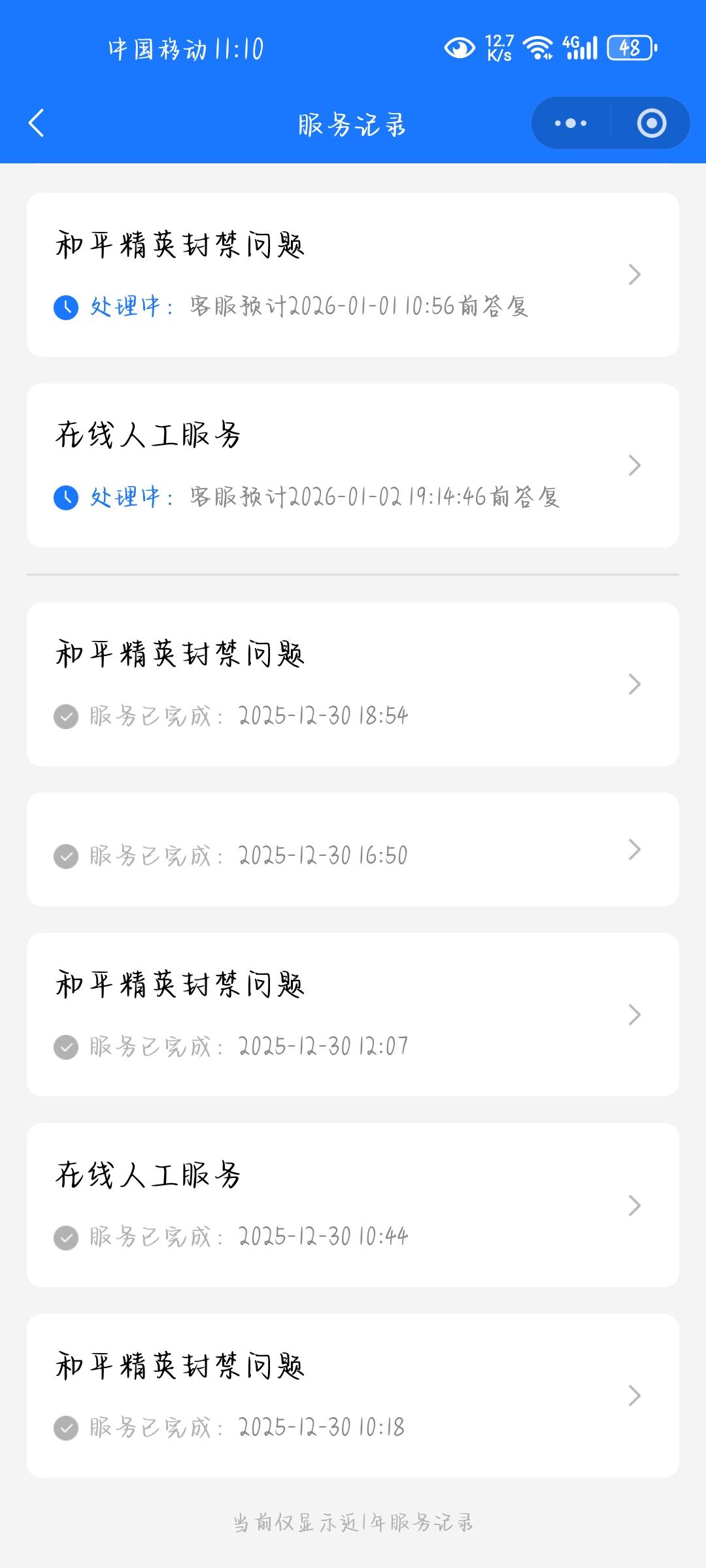View 和平精英封禁问题 record completed 2025-12-30 10:18
Viewport: 706px width, 1568px height.
point(352,1396)
